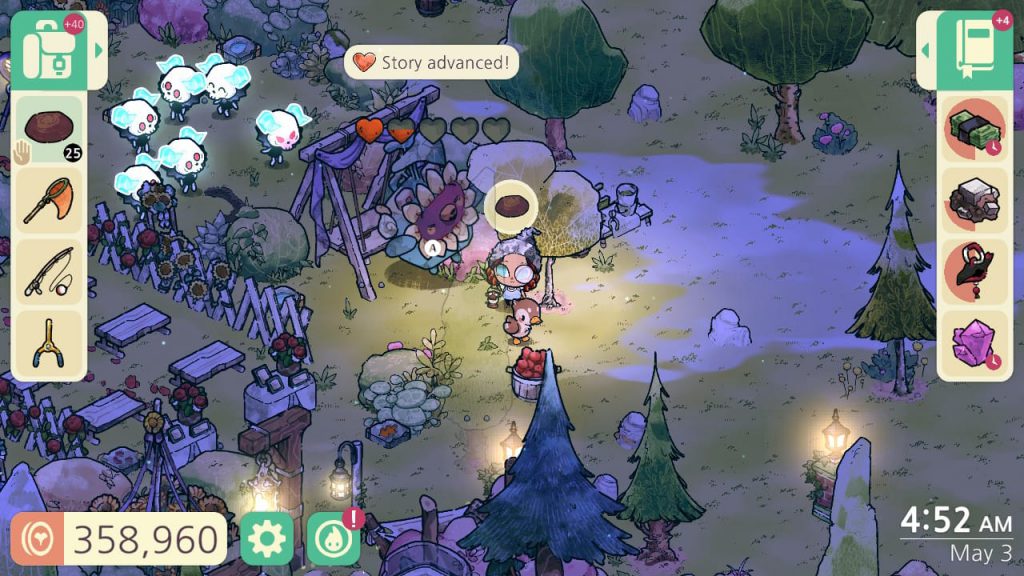1024x576 pixels.
Task: Equip the slingshot dowsing tool
Action: click(x=47, y=343)
